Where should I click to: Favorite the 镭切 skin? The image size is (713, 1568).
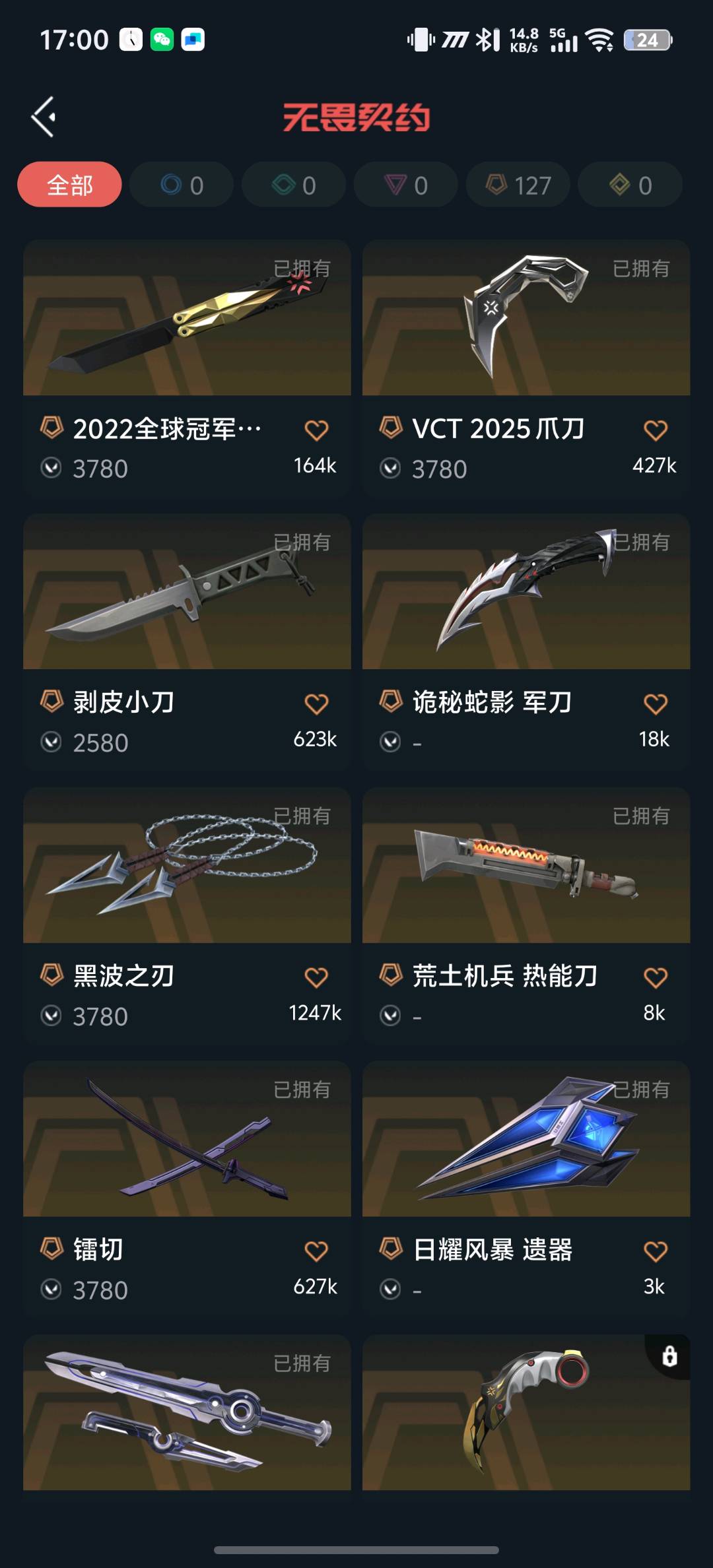316,1251
